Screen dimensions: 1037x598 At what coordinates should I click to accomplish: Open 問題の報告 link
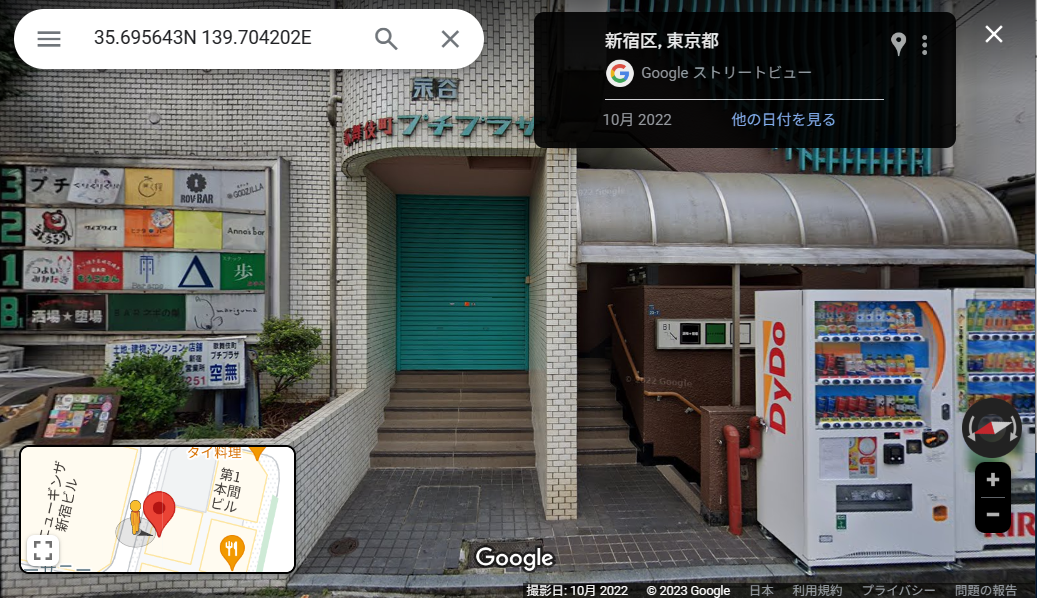985,591
